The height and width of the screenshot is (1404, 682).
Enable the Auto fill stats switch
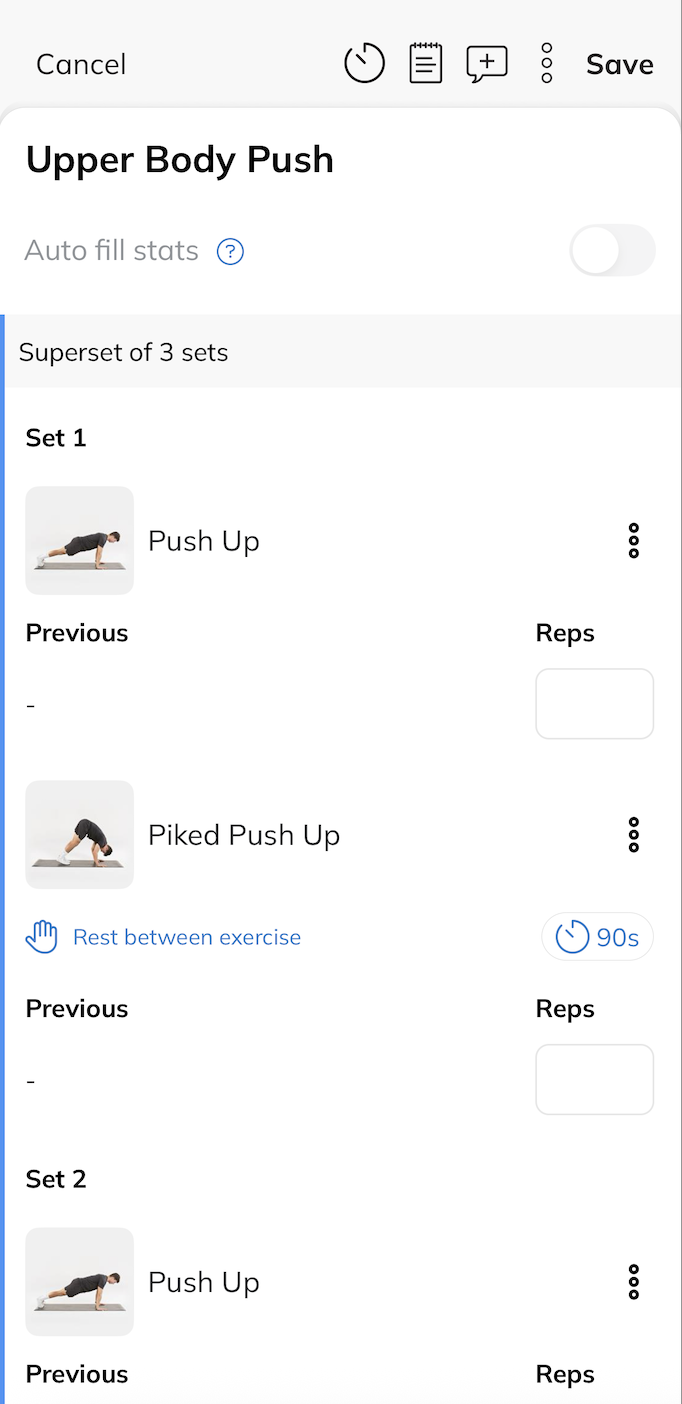pyautogui.click(x=612, y=250)
